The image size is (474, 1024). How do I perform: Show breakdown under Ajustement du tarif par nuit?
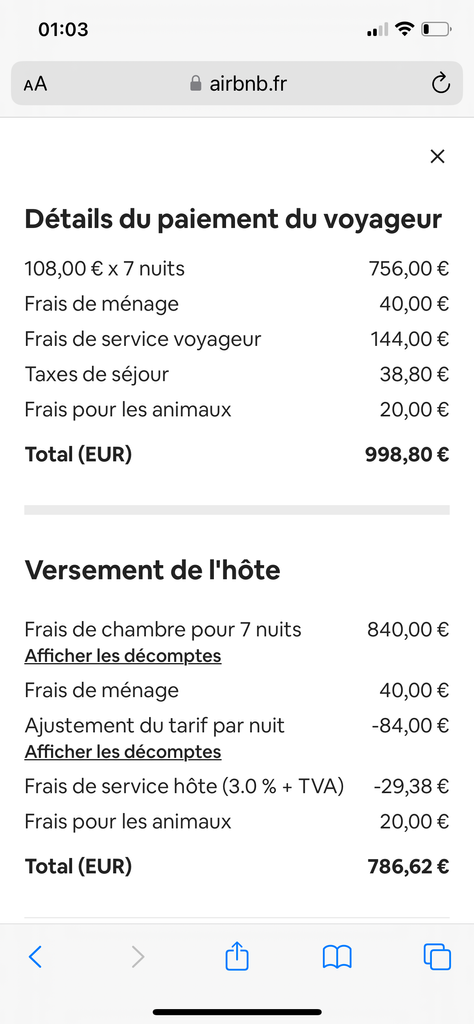pos(123,752)
